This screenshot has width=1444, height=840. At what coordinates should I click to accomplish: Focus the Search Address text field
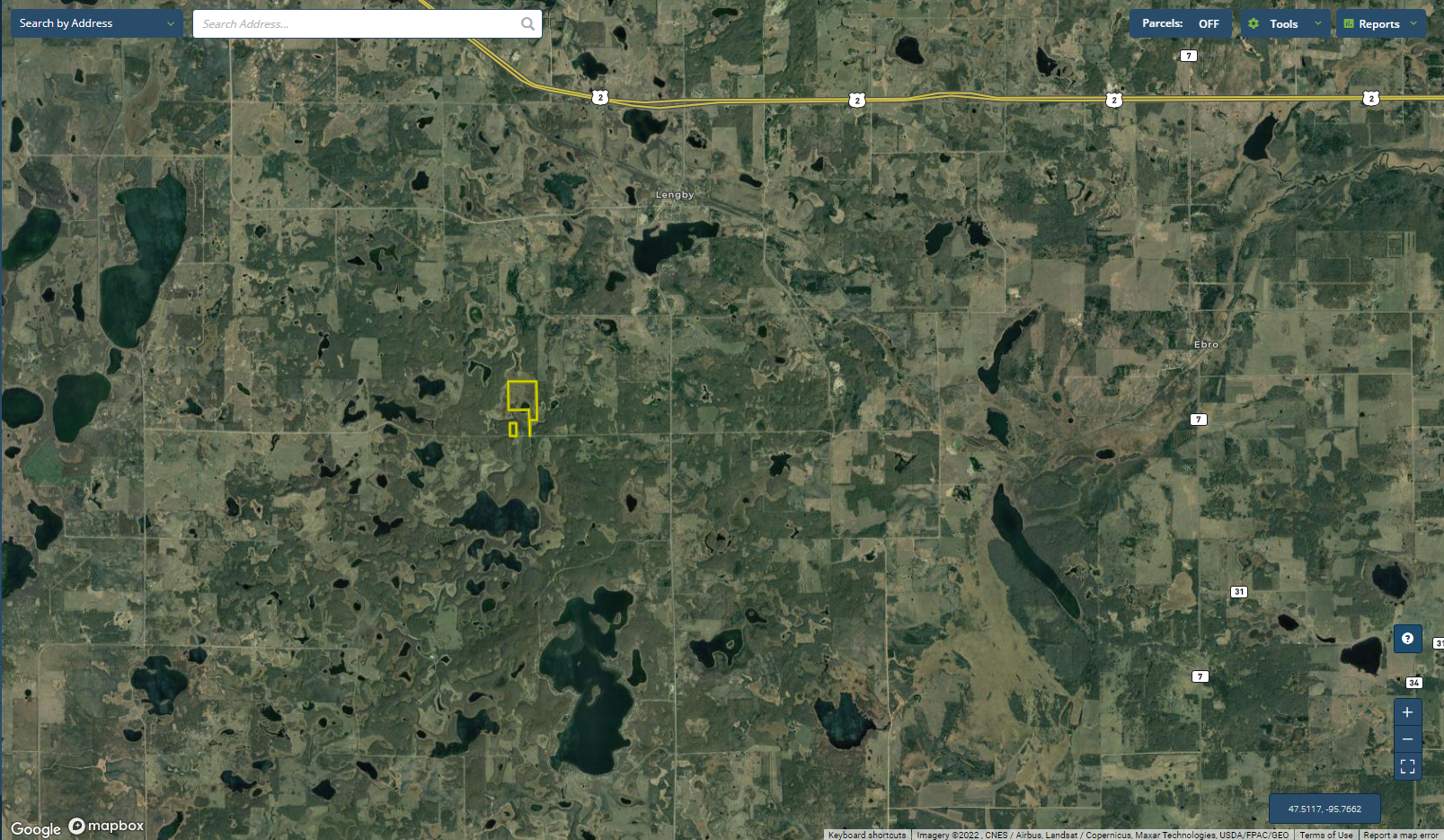click(x=355, y=24)
